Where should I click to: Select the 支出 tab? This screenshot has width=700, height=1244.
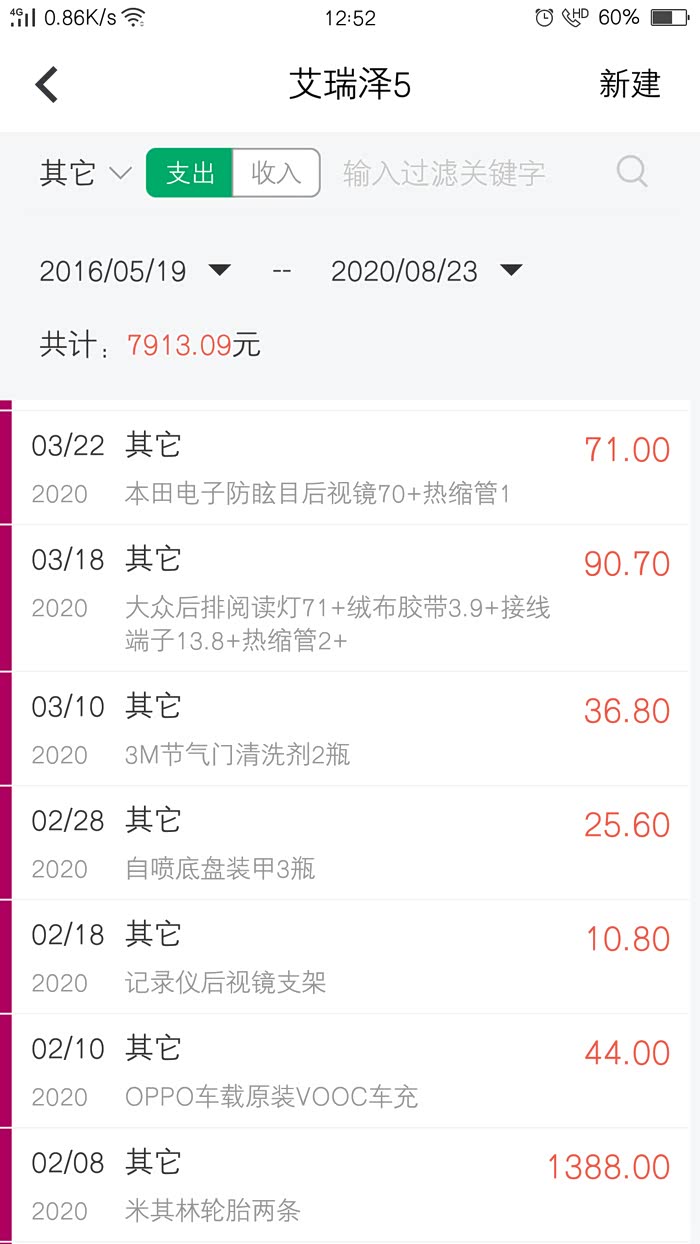click(190, 173)
